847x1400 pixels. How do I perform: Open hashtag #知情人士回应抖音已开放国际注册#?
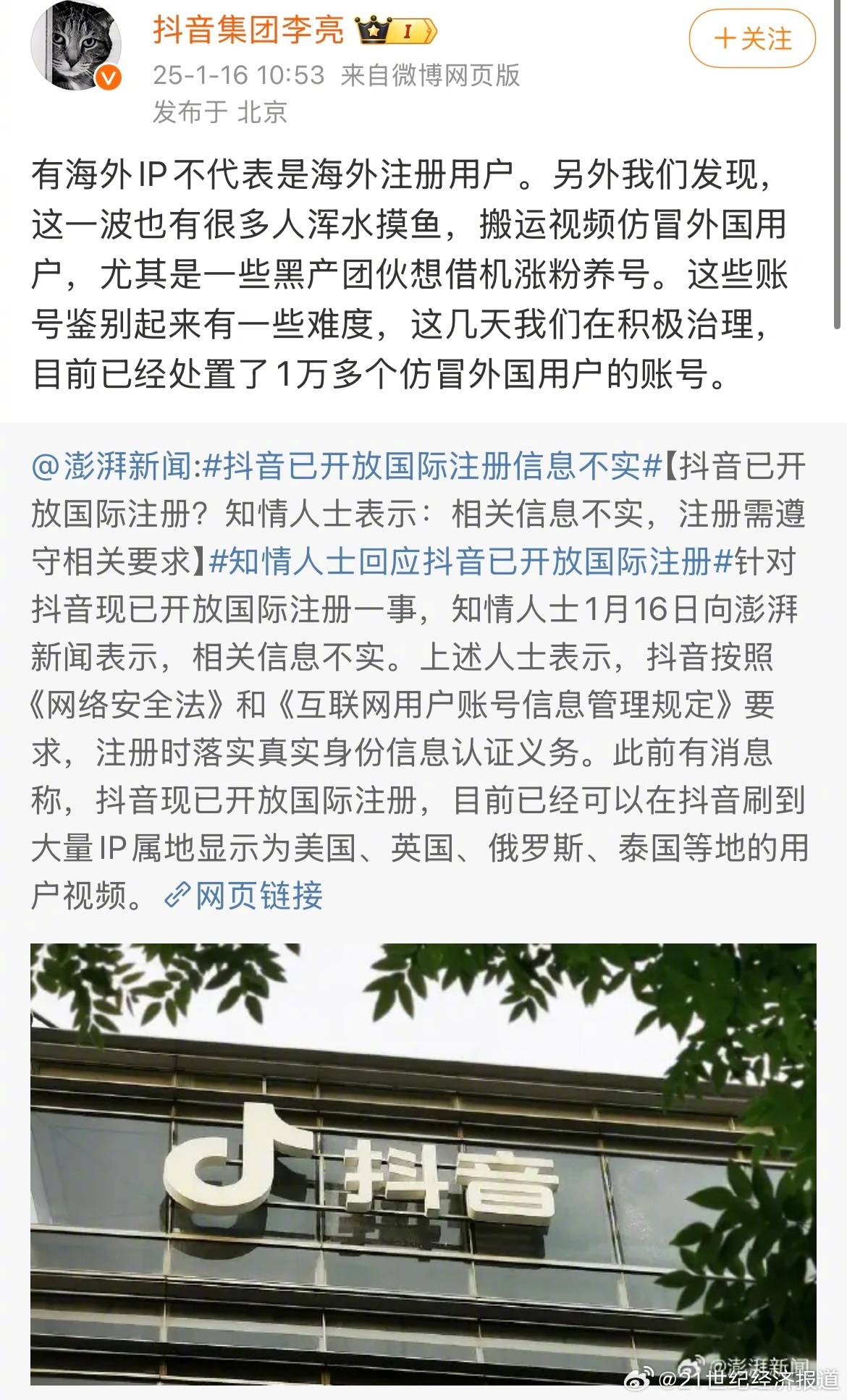click(471, 561)
